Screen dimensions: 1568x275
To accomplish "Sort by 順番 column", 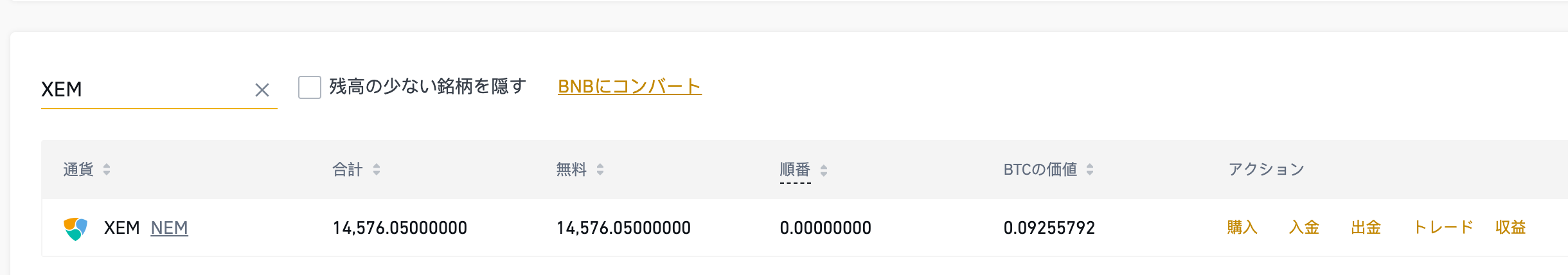I will [x=803, y=170].
